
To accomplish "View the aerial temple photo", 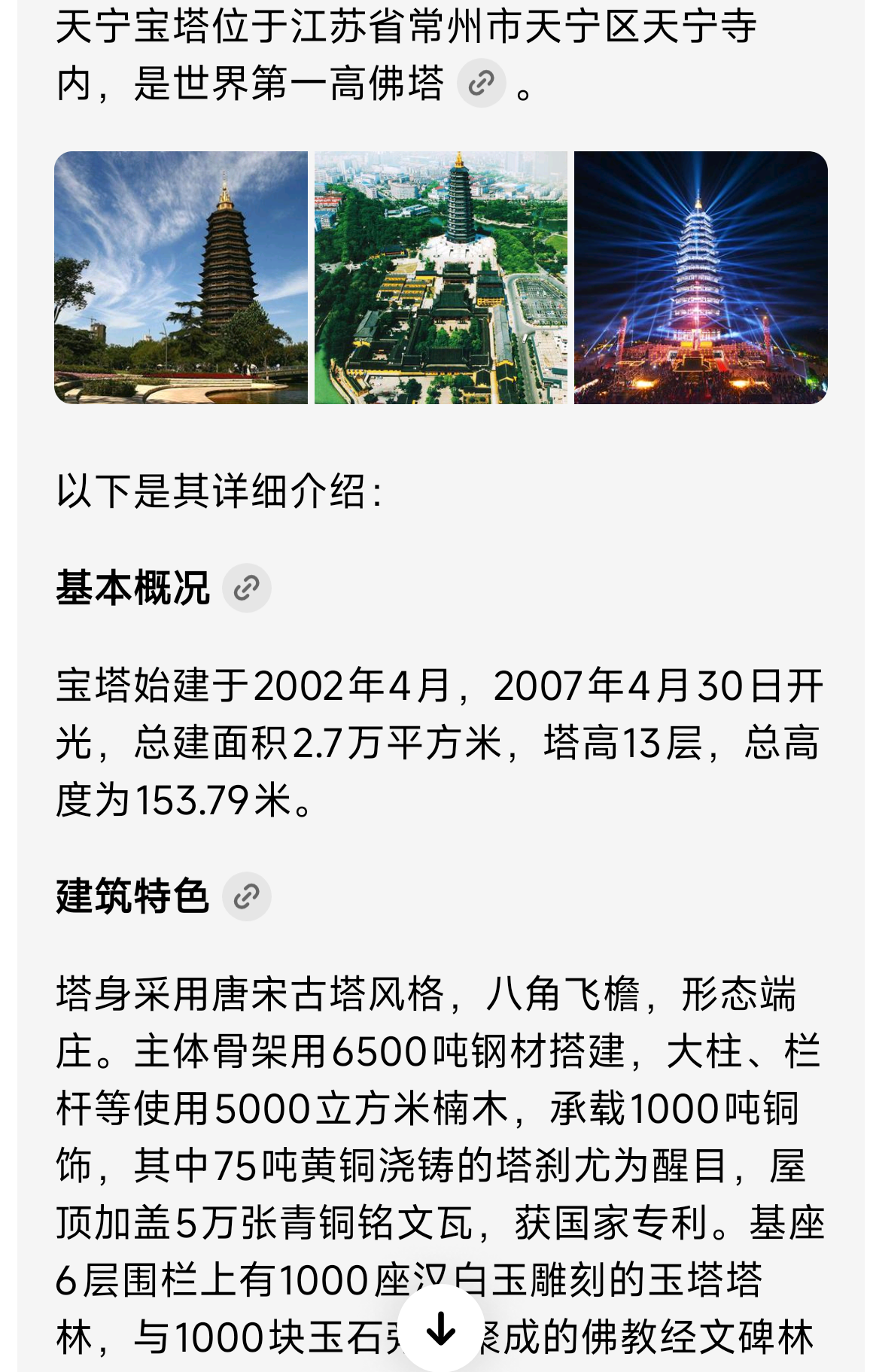I will click(440, 277).
